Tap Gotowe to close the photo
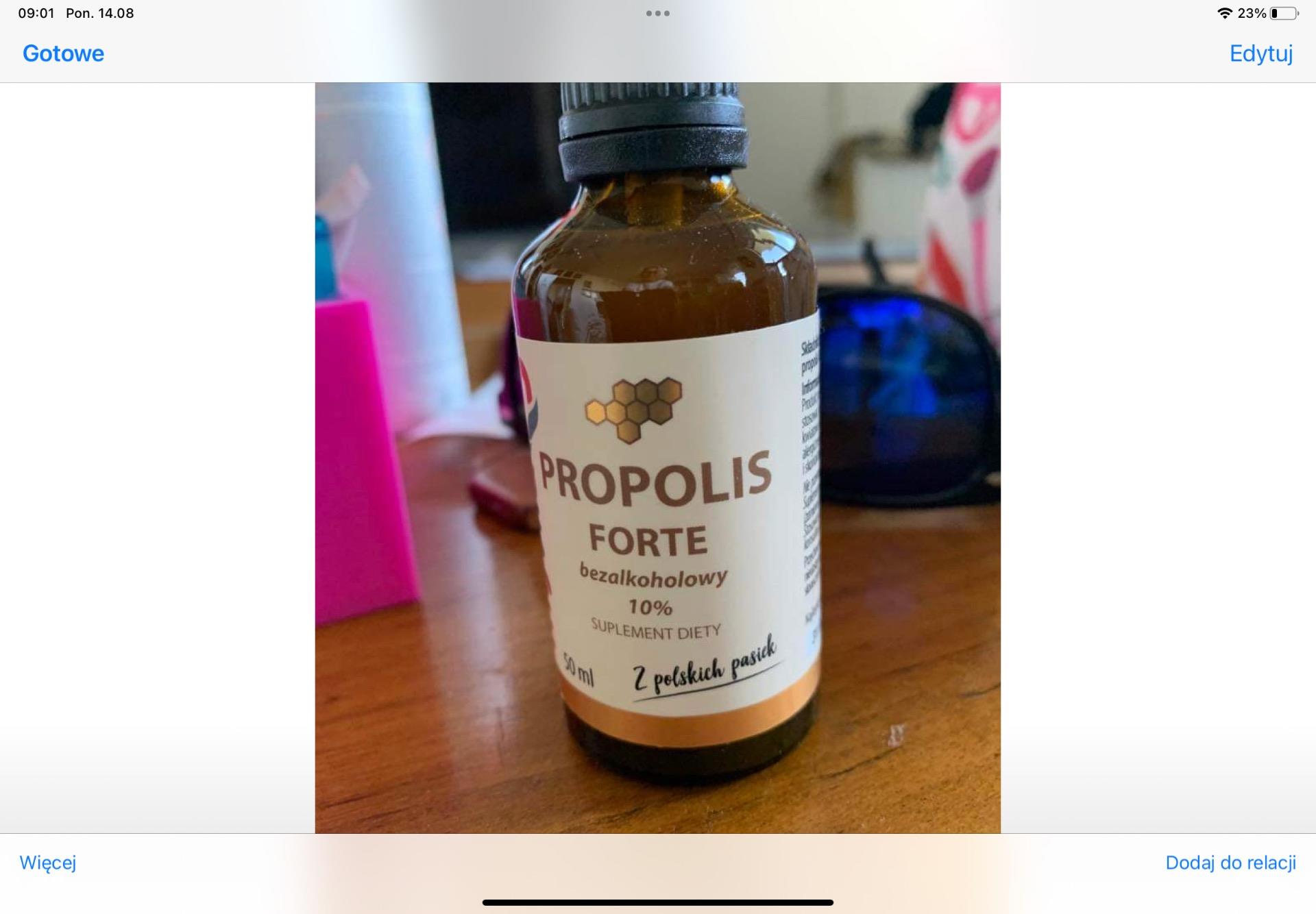This screenshot has height=914, width=1316. click(x=63, y=53)
